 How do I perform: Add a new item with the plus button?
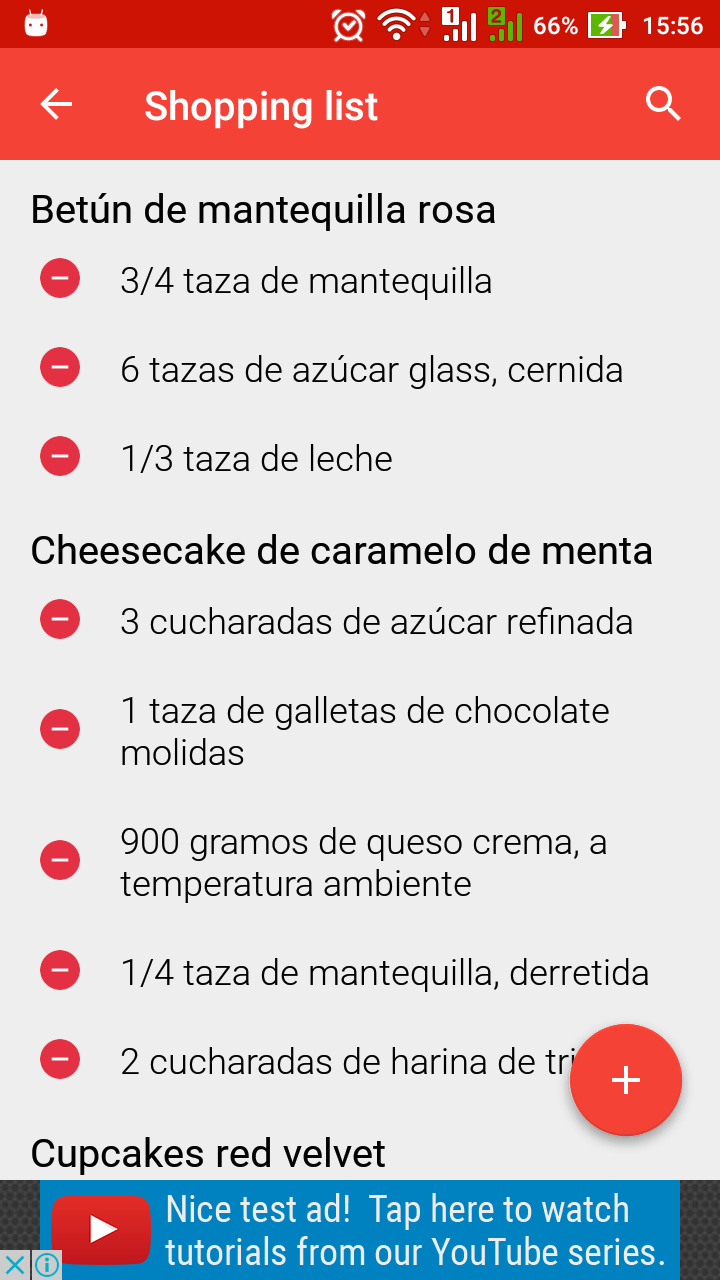[x=626, y=1080]
